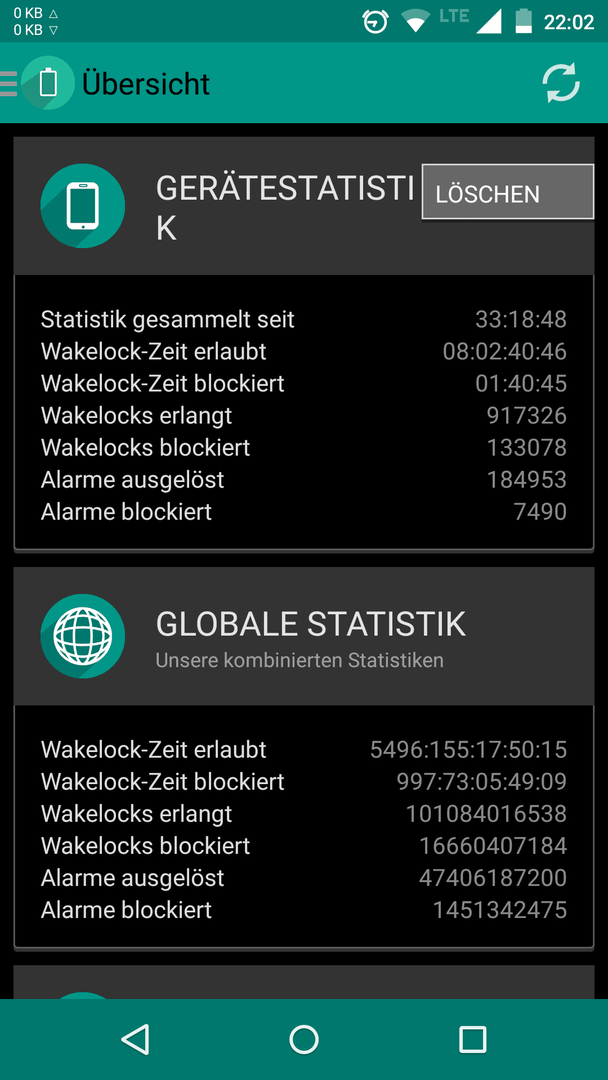Go to the home screen
Screen dimensions: 608x1080
click(304, 1039)
